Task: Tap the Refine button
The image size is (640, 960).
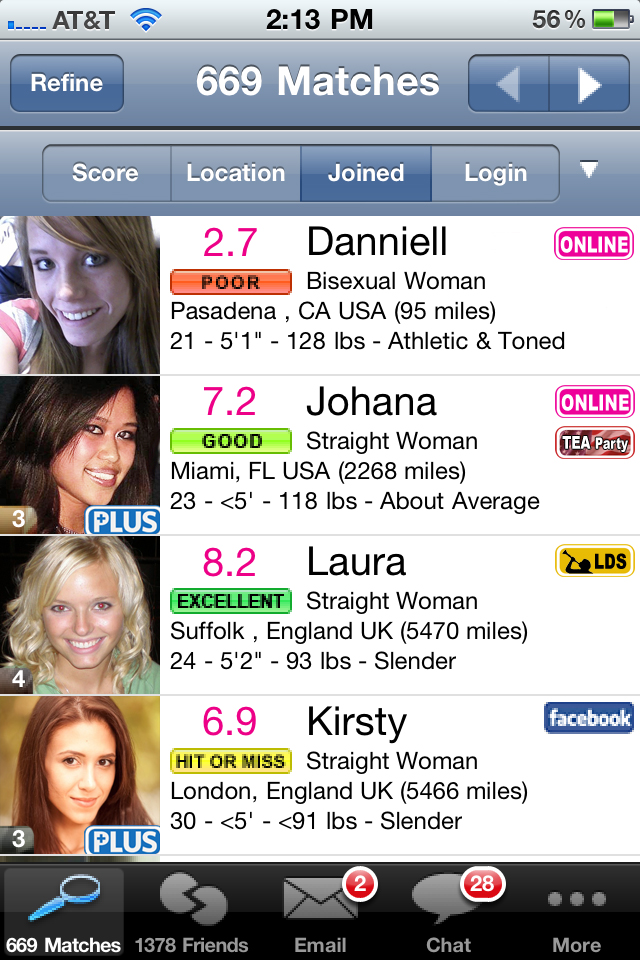Action: tap(67, 83)
